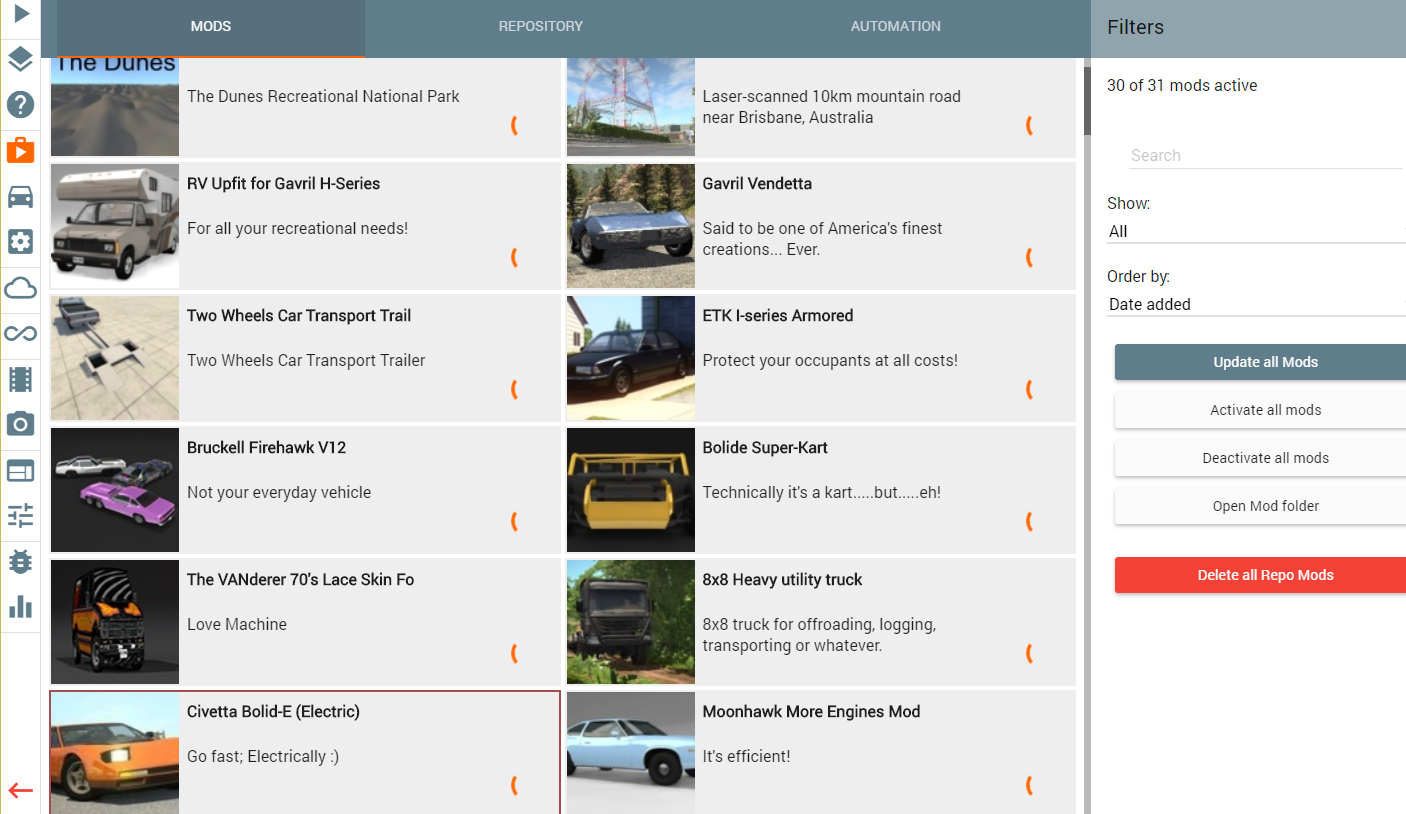Tap the play icon in the sidebar
The width and height of the screenshot is (1406, 814).
(21, 13)
